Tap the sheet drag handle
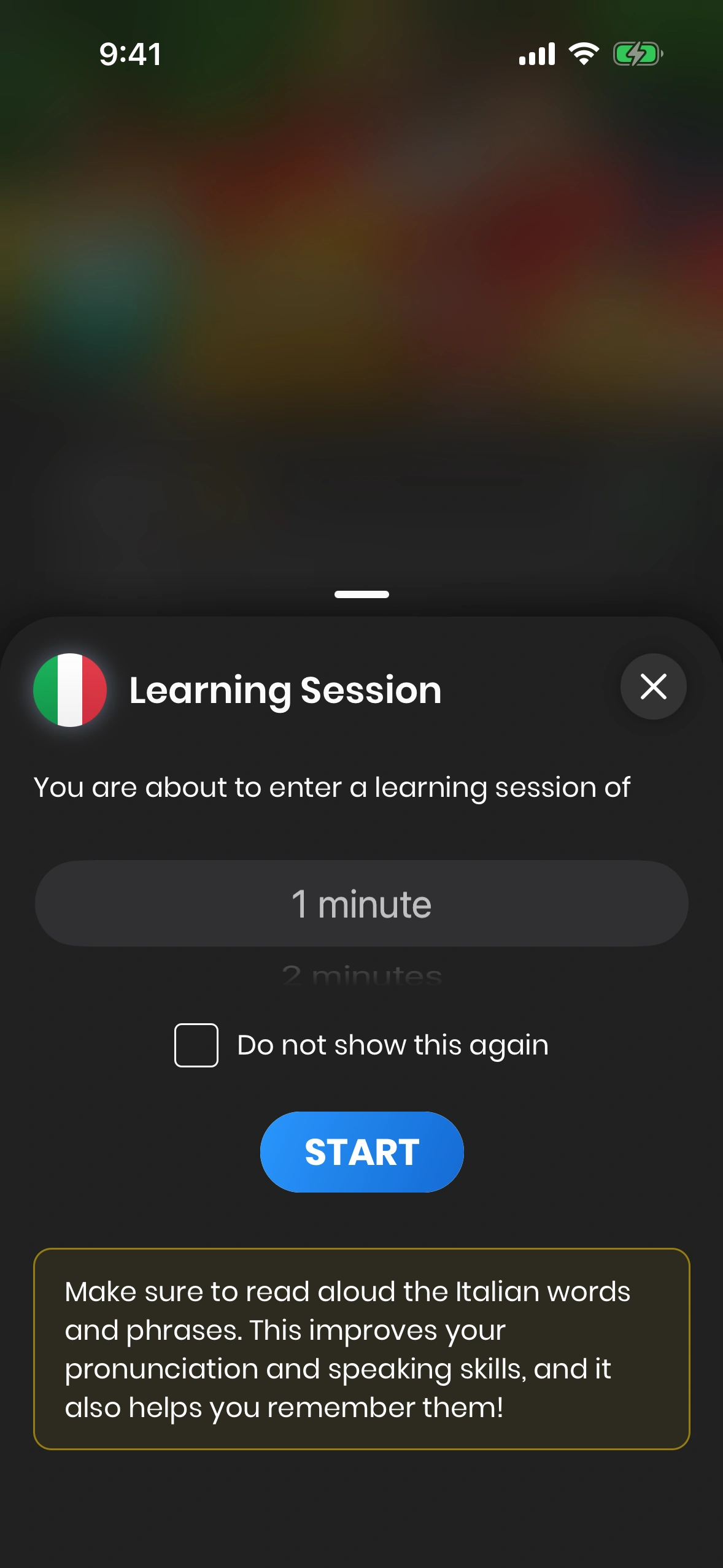Screen dimensions: 723x1568 click(x=361, y=594)
